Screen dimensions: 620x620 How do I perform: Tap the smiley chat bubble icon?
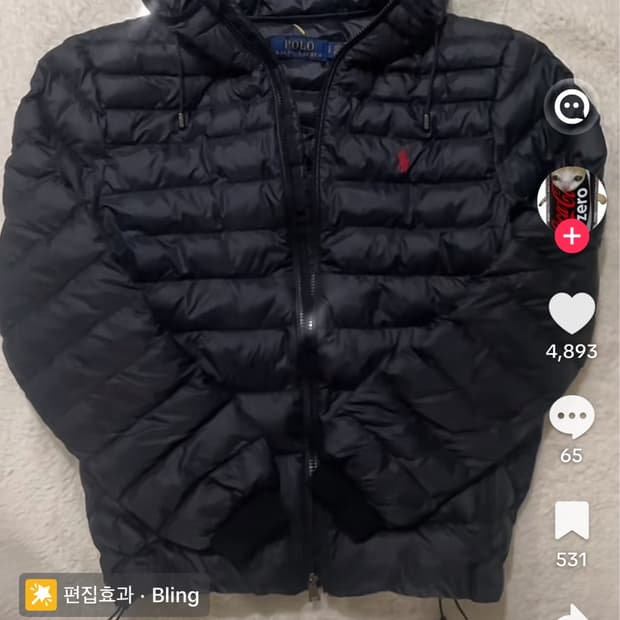[572, 107]
